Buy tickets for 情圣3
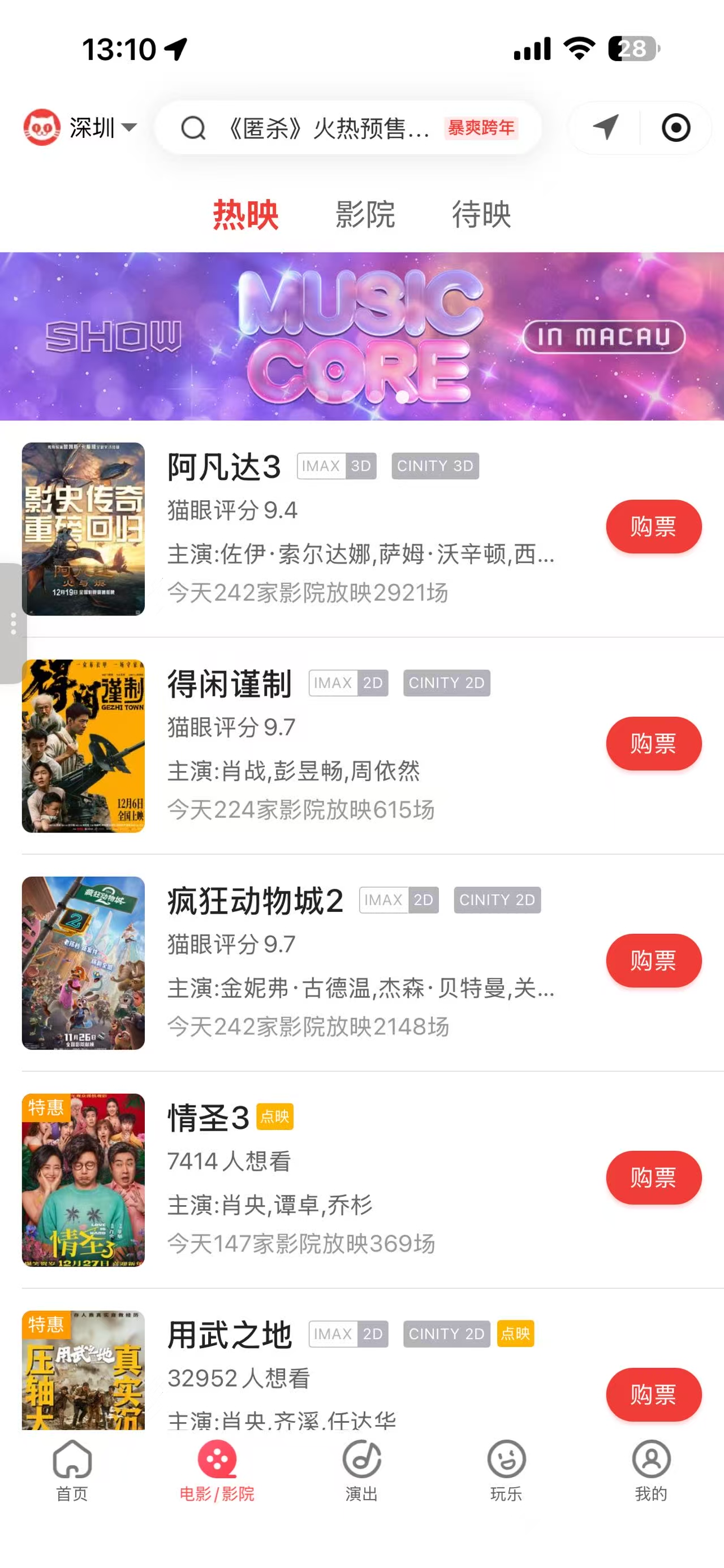 point(653,1177)
